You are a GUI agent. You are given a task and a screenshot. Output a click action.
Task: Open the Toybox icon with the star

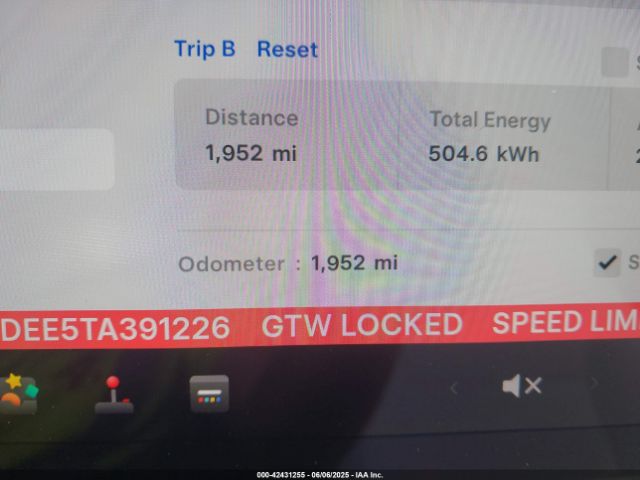[18, 393]
